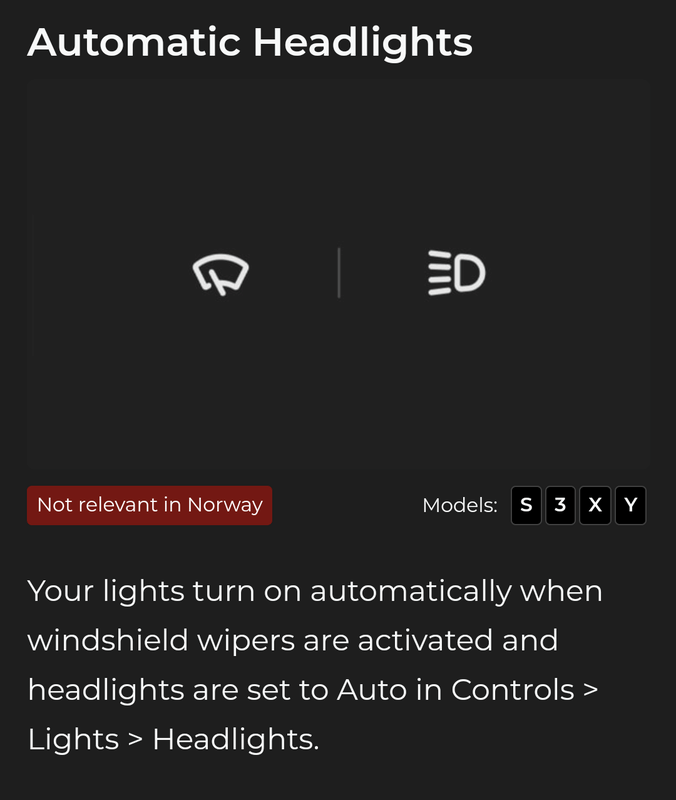Select the Model X badge

(x=595, y=505)
